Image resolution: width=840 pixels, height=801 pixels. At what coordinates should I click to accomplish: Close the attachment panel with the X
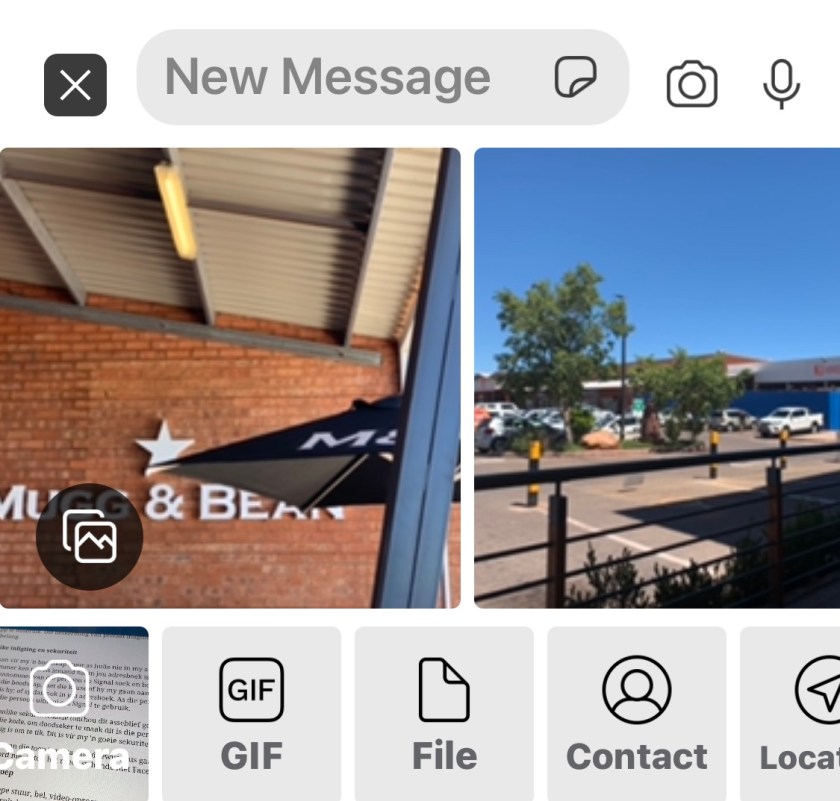[x=75, y=85]
